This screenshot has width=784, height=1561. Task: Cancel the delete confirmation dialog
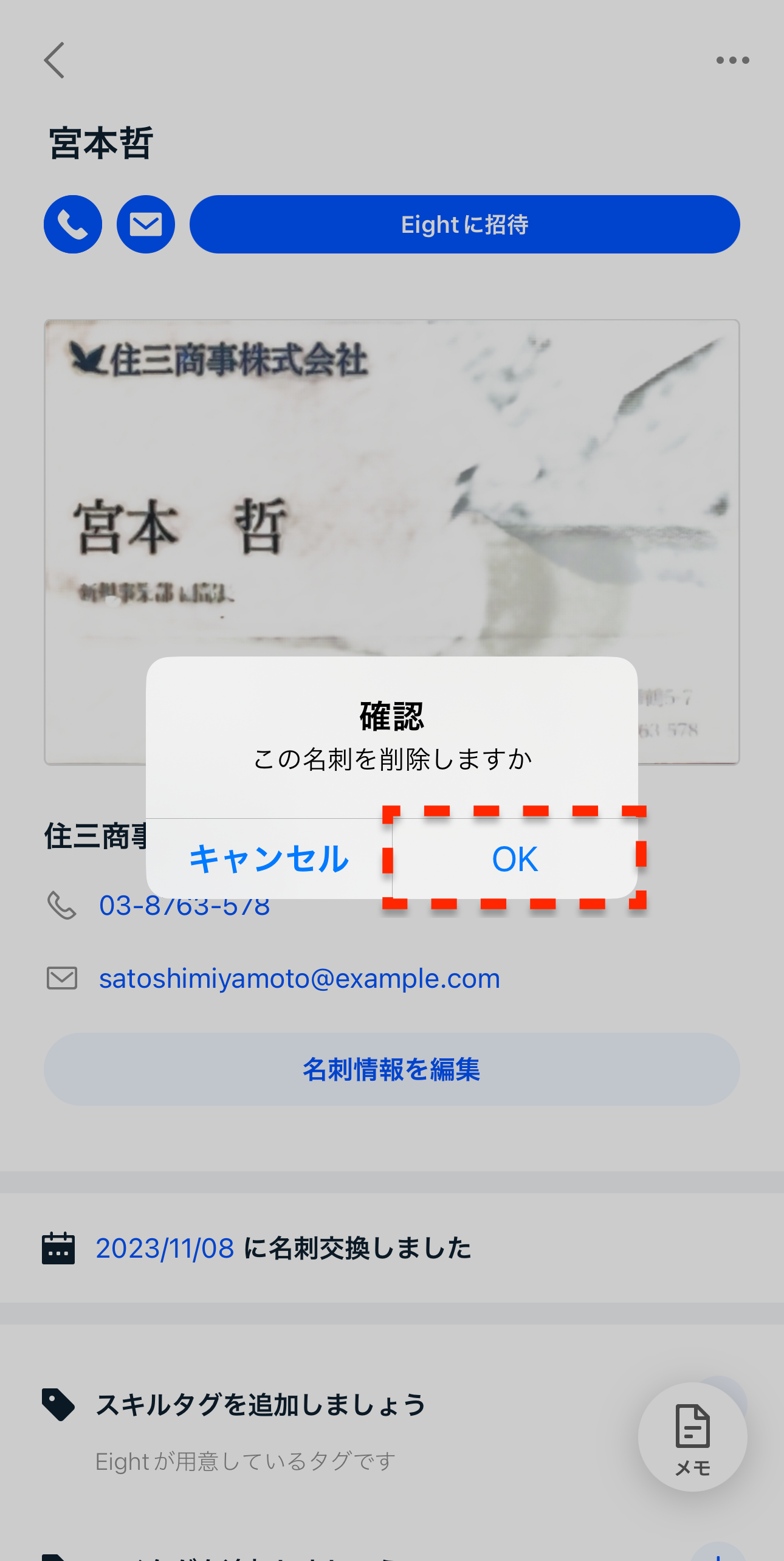[x=269, y=858]
